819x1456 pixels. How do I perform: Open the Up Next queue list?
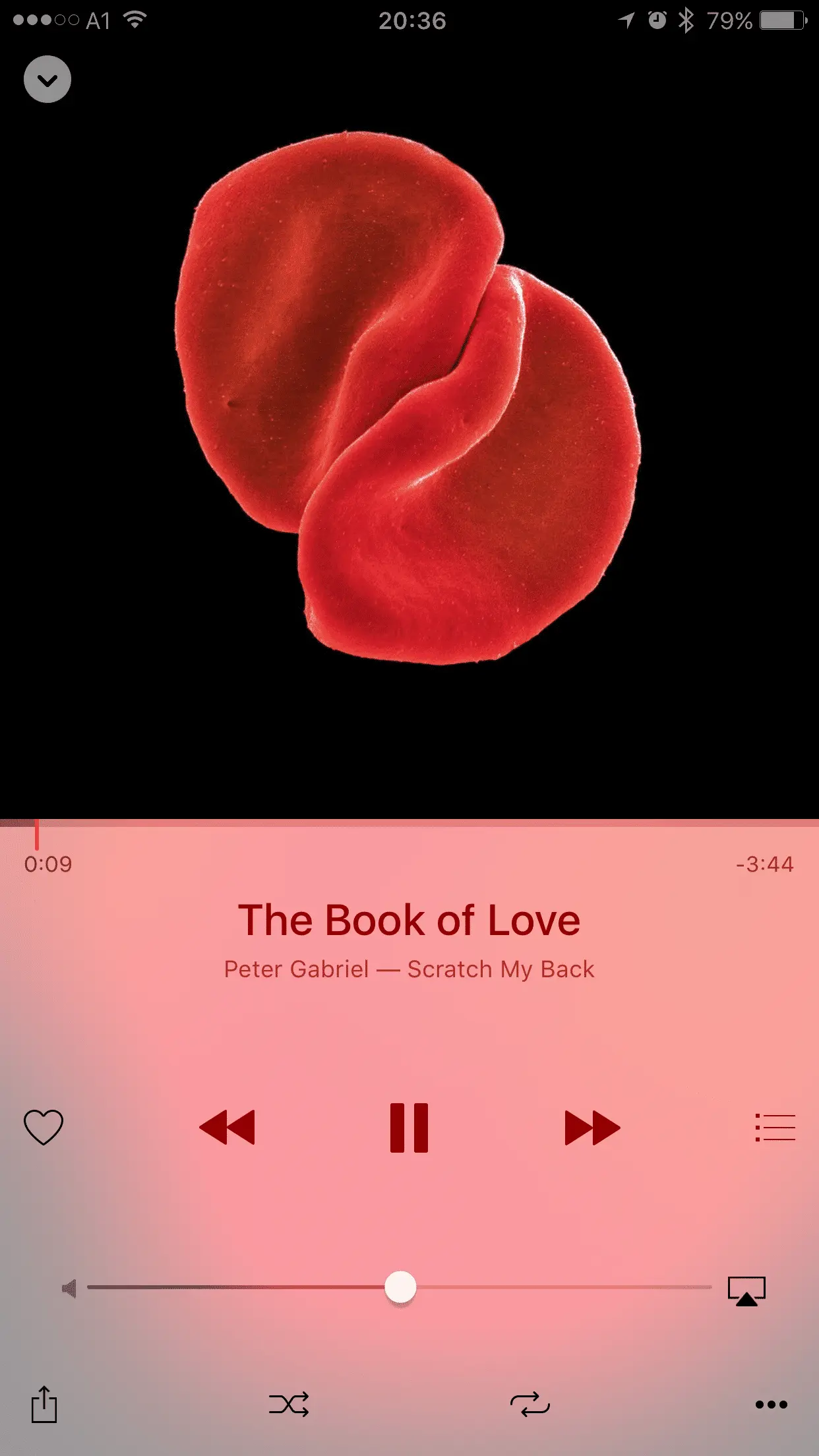pyautogui.click(x=775, y=1127)
